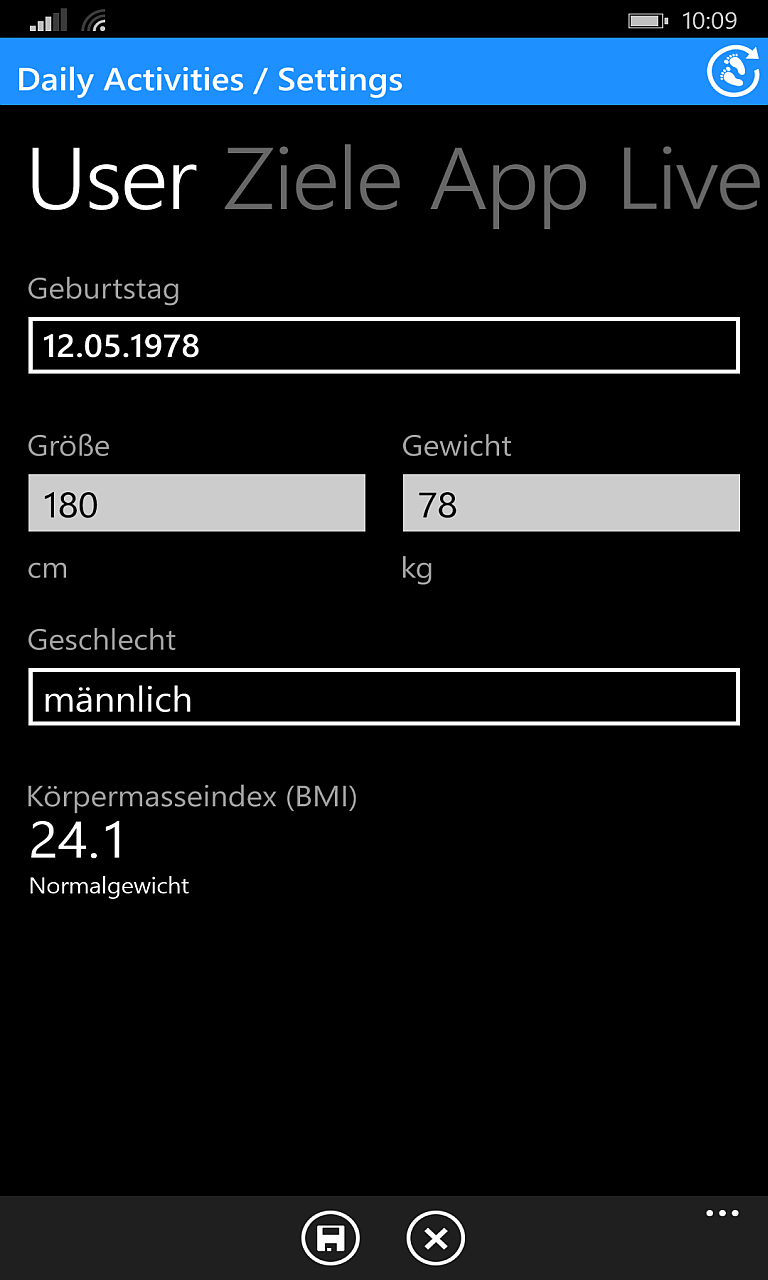Tap the footsteps refresh icon in header
Screen dimensions: 768x1280
(733, 72)
